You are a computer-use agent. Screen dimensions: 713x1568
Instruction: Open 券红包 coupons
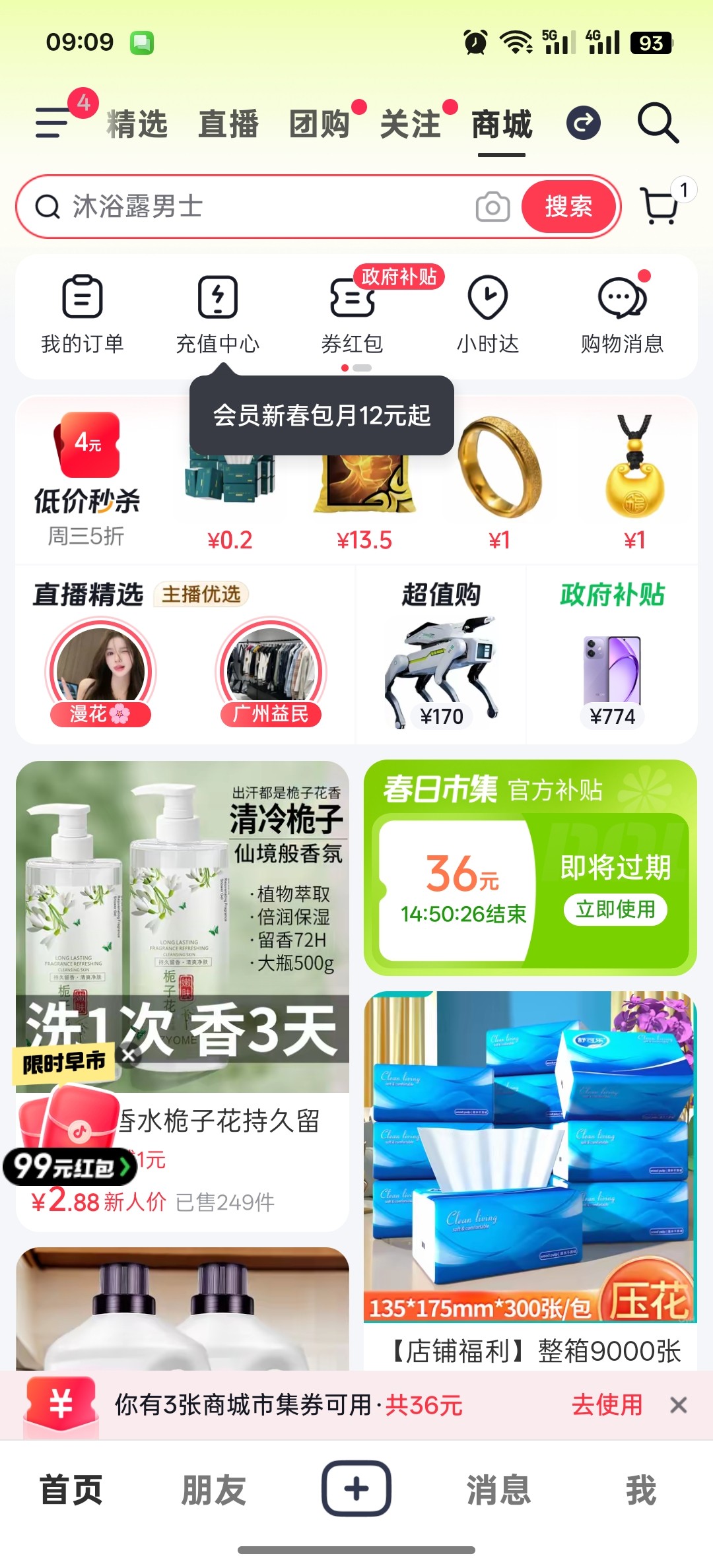pyautogui.click(x=353, y=314)
